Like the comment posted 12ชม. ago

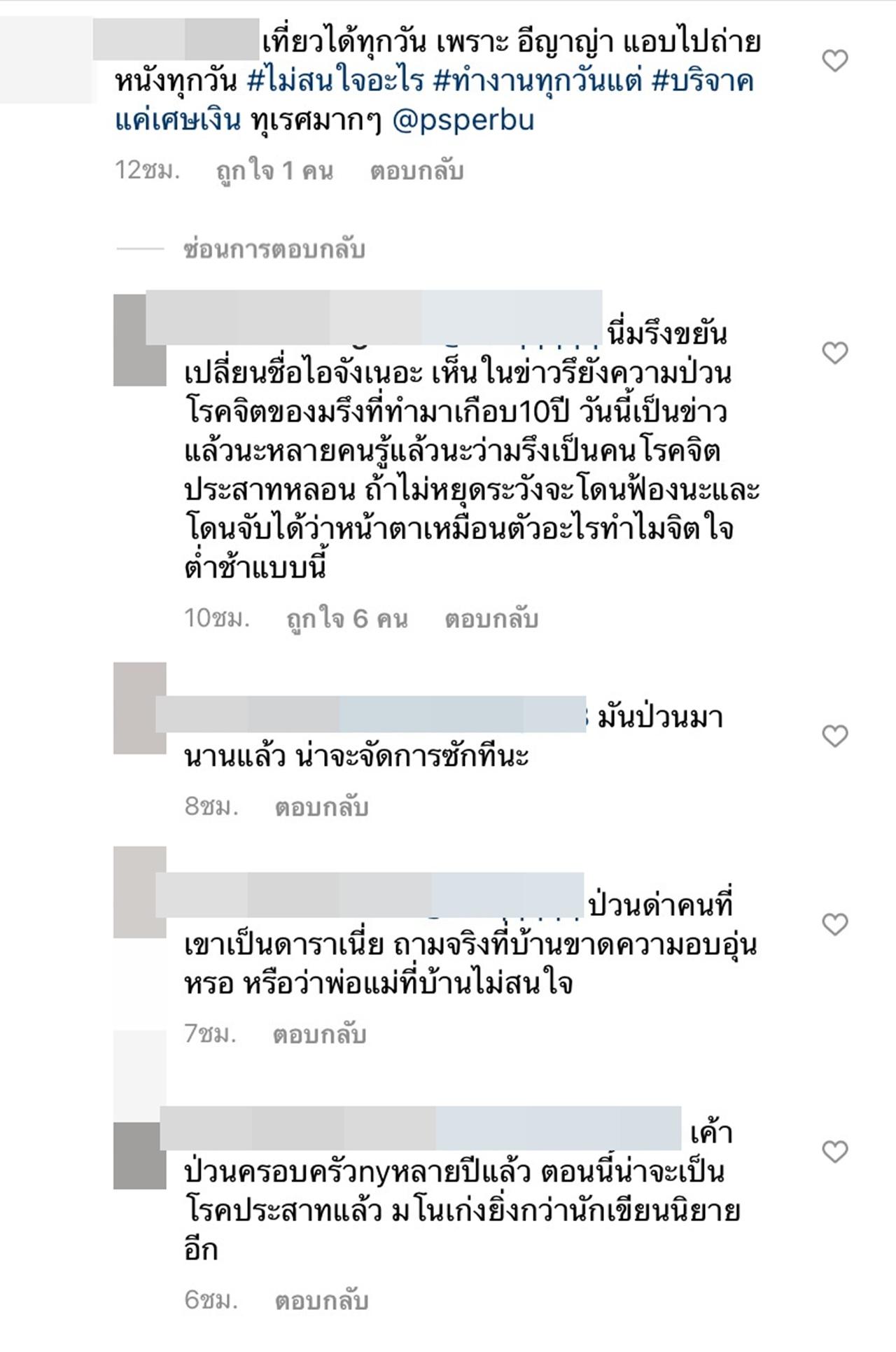pyautogui.click(x=834, y=61)
